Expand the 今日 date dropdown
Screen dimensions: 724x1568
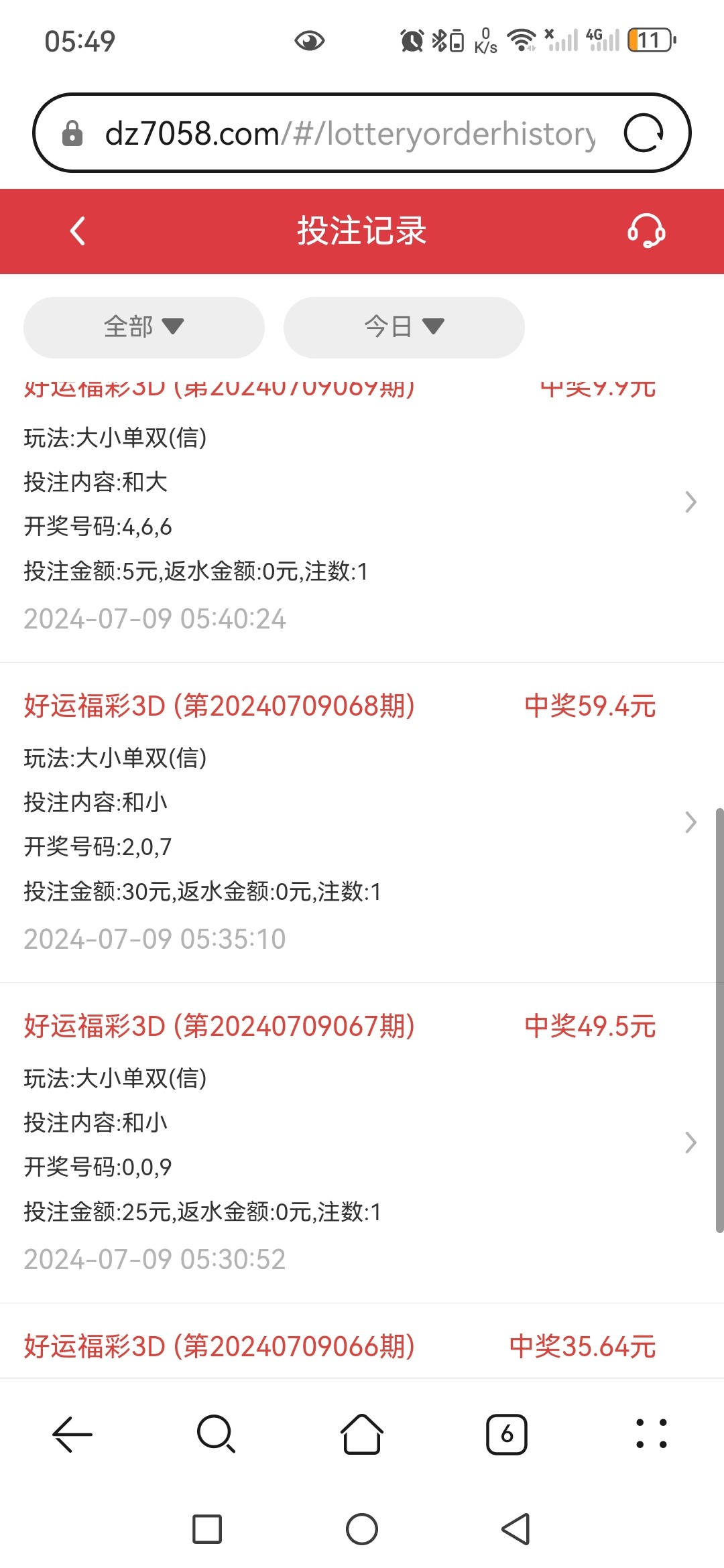point(404,327)
